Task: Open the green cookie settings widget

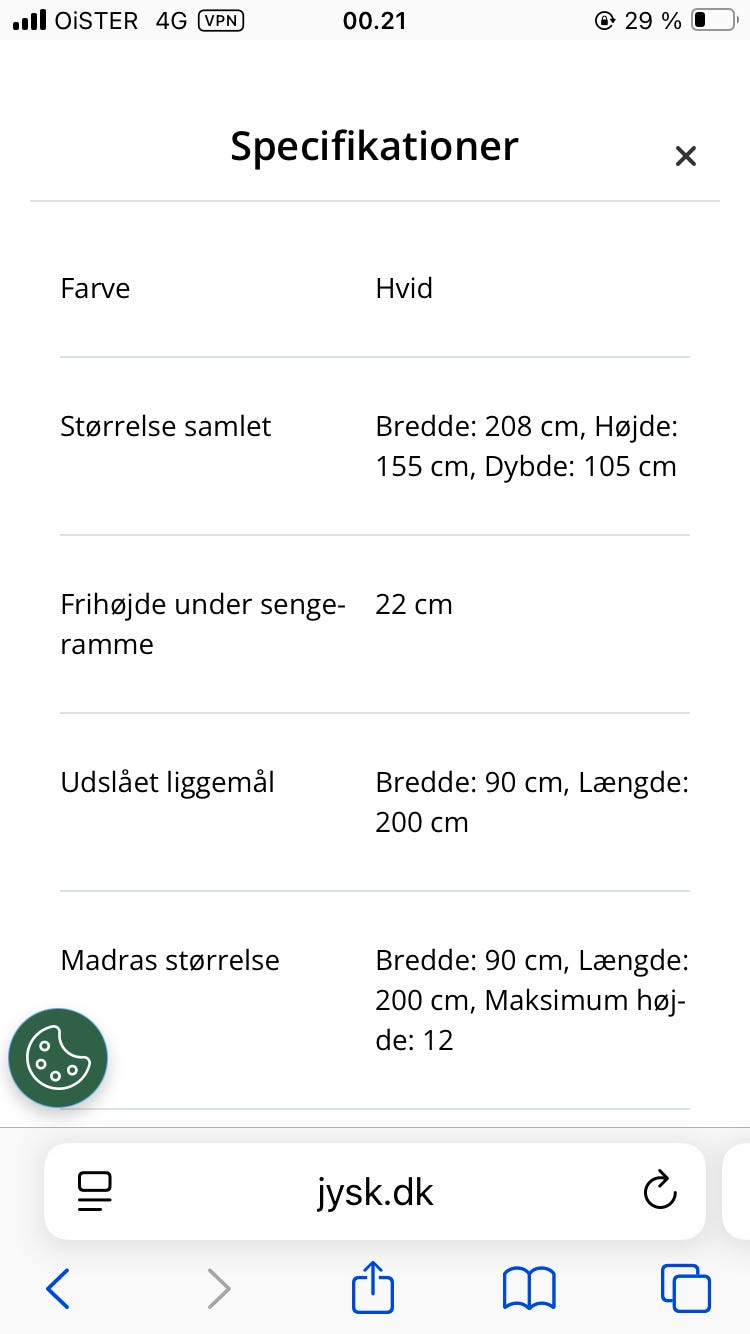Action: 57,1057
